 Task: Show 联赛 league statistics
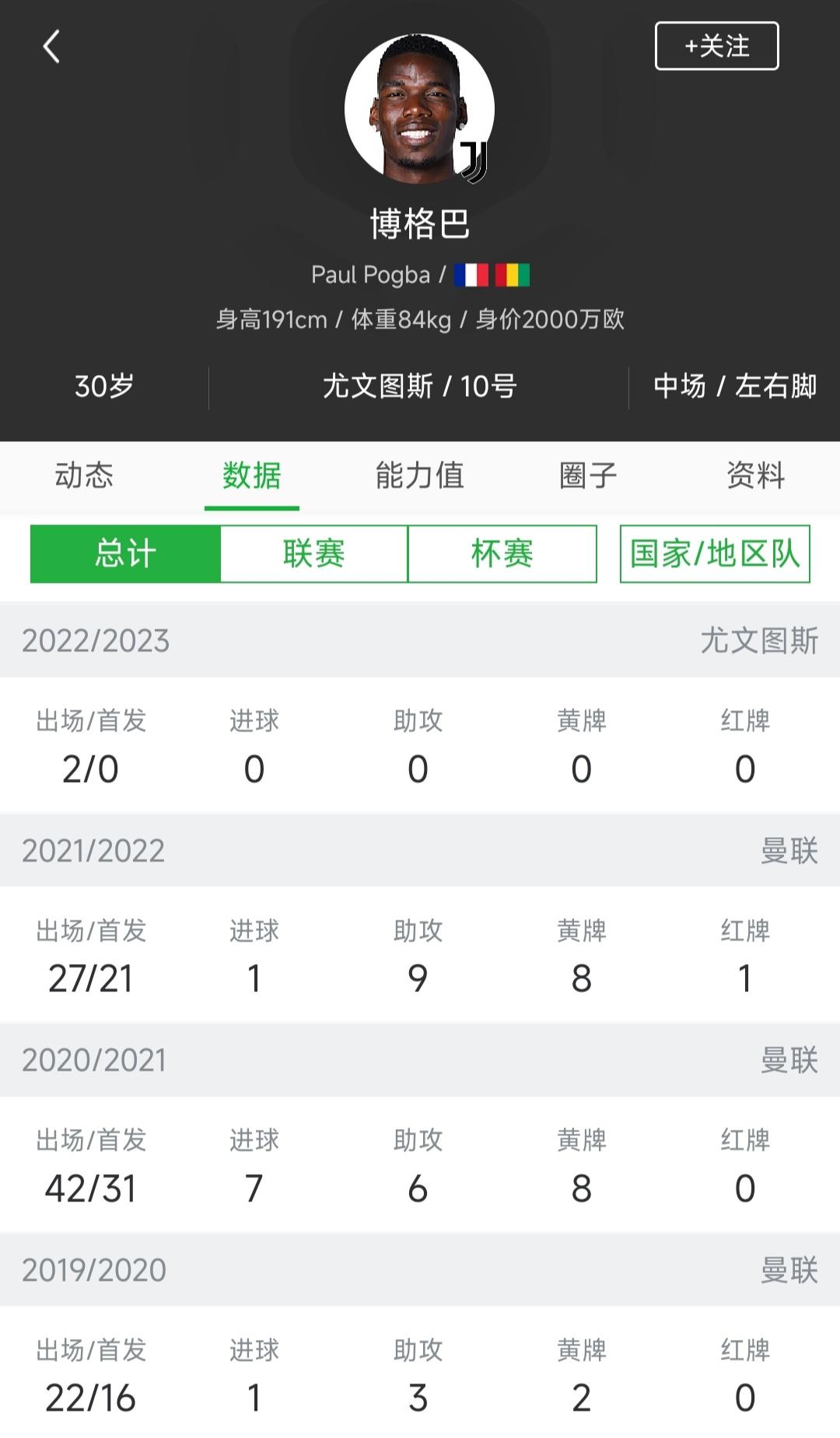click(x=314, y=554)
